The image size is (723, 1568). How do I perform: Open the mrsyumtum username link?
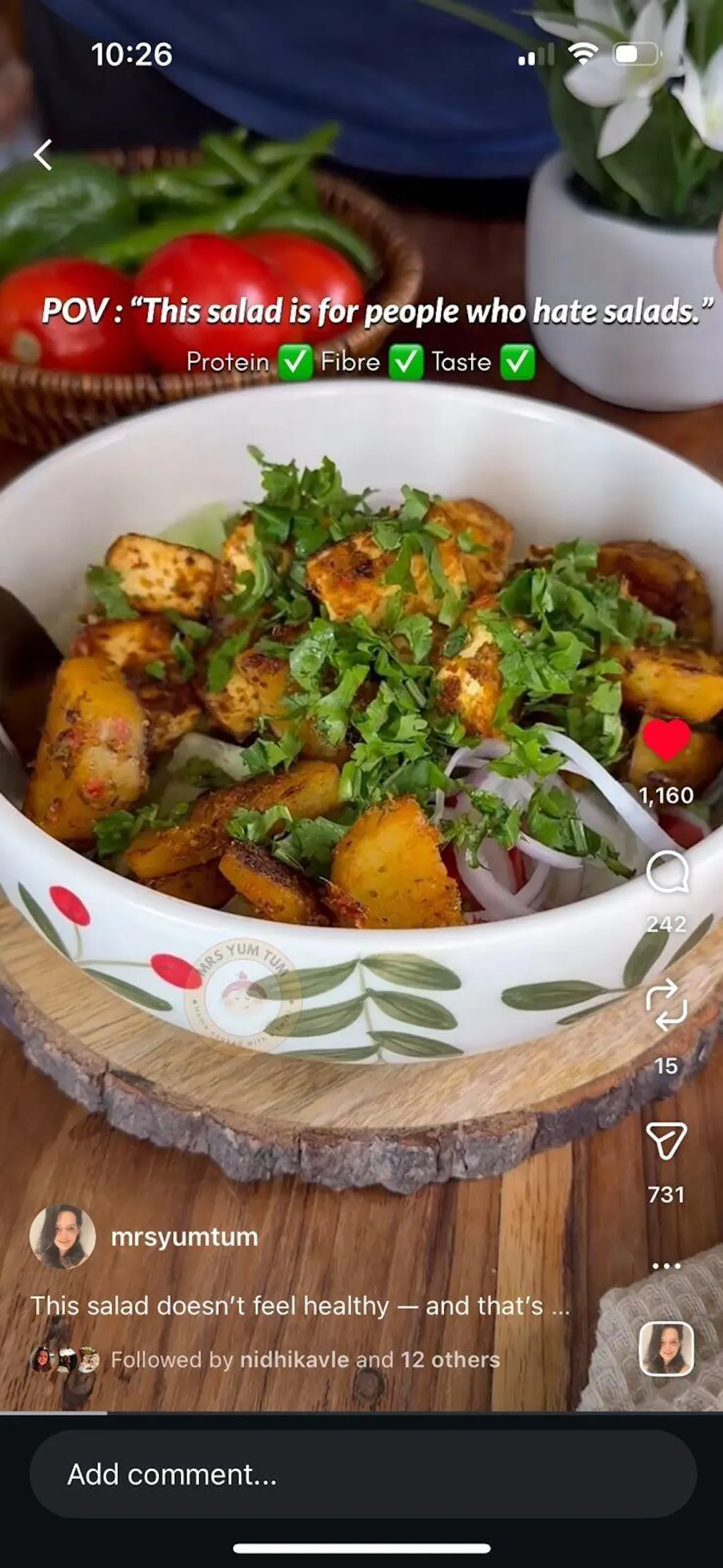click(x=184, y=1237)
